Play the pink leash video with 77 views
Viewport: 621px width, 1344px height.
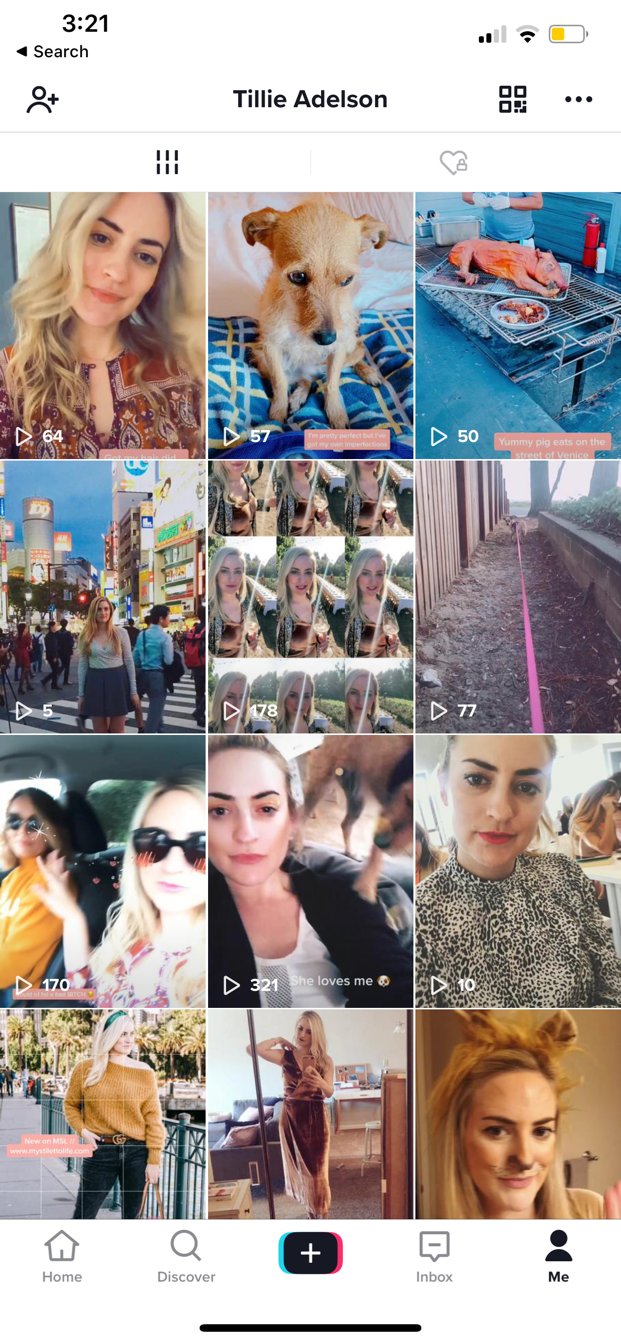pyautogui.click(x=518, y=597)
